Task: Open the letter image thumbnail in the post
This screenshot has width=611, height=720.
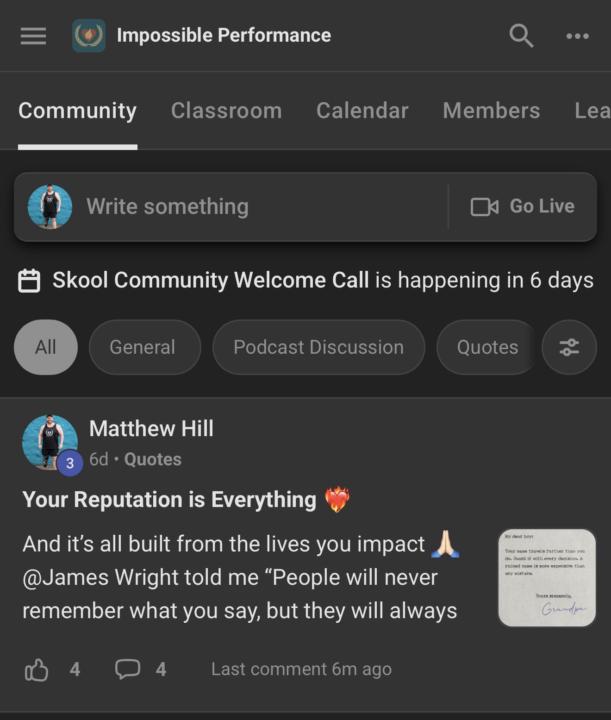Action: pyautogui.click(x=546, y=577)
